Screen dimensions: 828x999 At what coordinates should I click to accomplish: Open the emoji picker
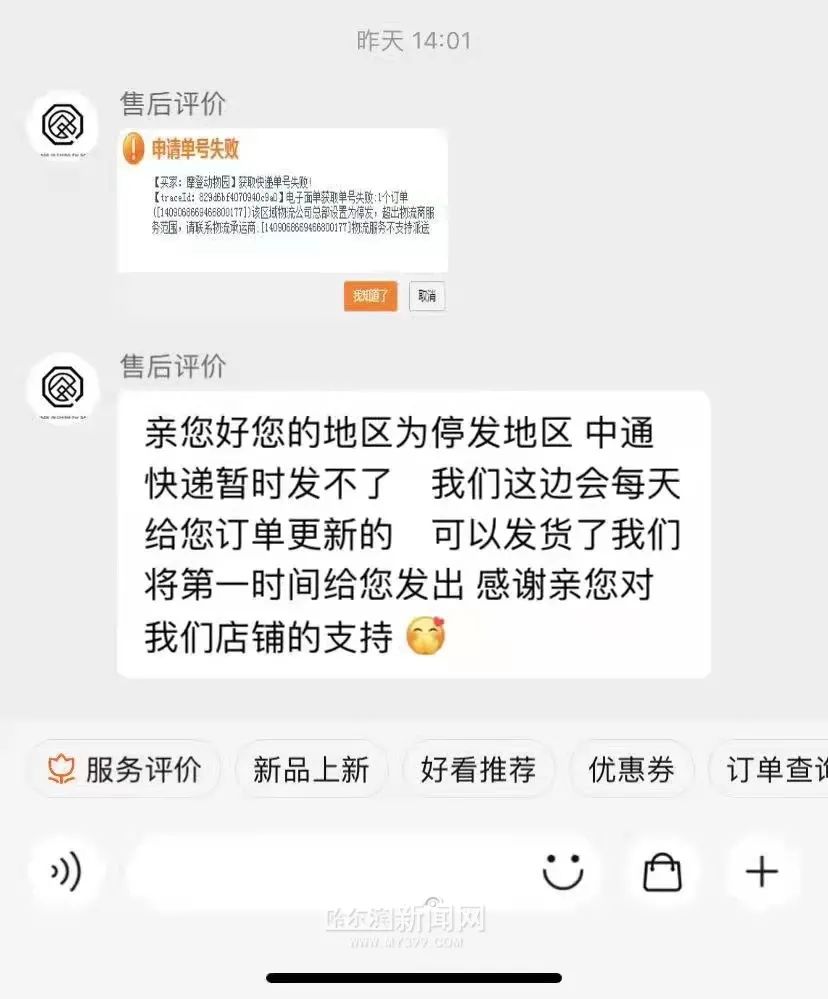(563, 872)
